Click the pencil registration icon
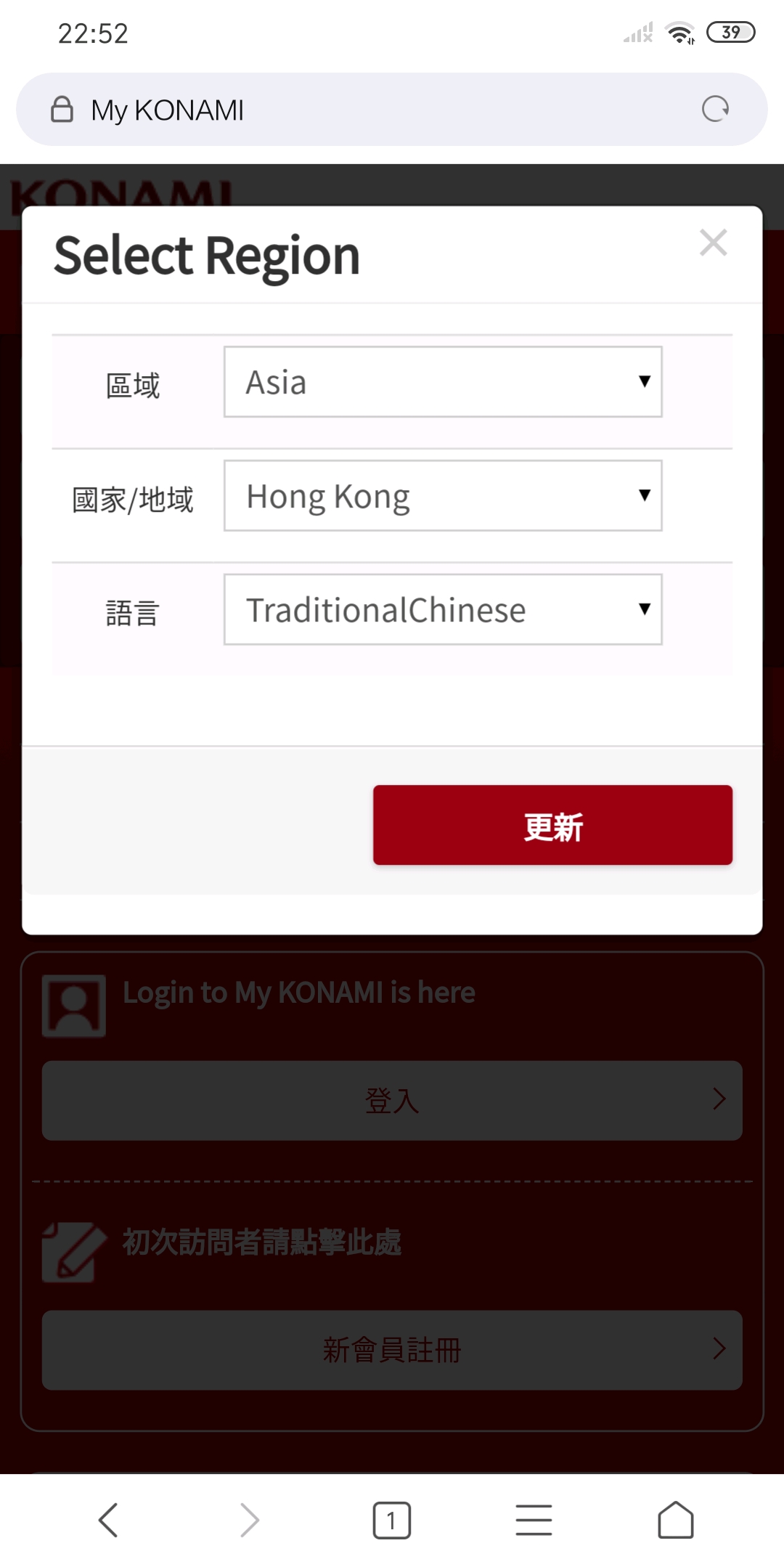This screenshot has width=784, height=1567. tap(70, 1250)
